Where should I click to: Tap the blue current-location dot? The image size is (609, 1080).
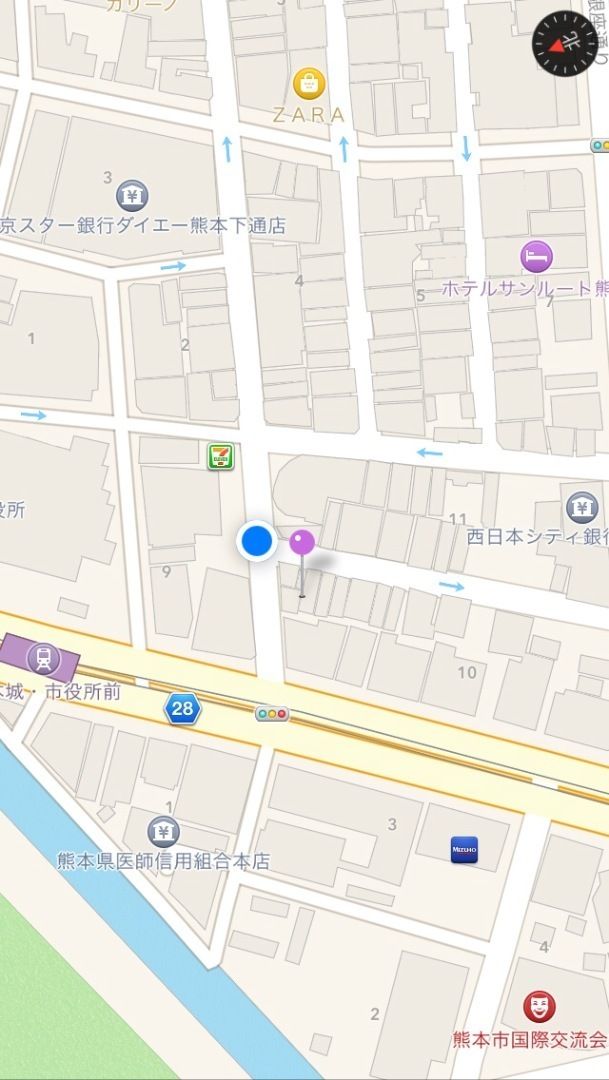pyautogui.click(x=257, y=541)
